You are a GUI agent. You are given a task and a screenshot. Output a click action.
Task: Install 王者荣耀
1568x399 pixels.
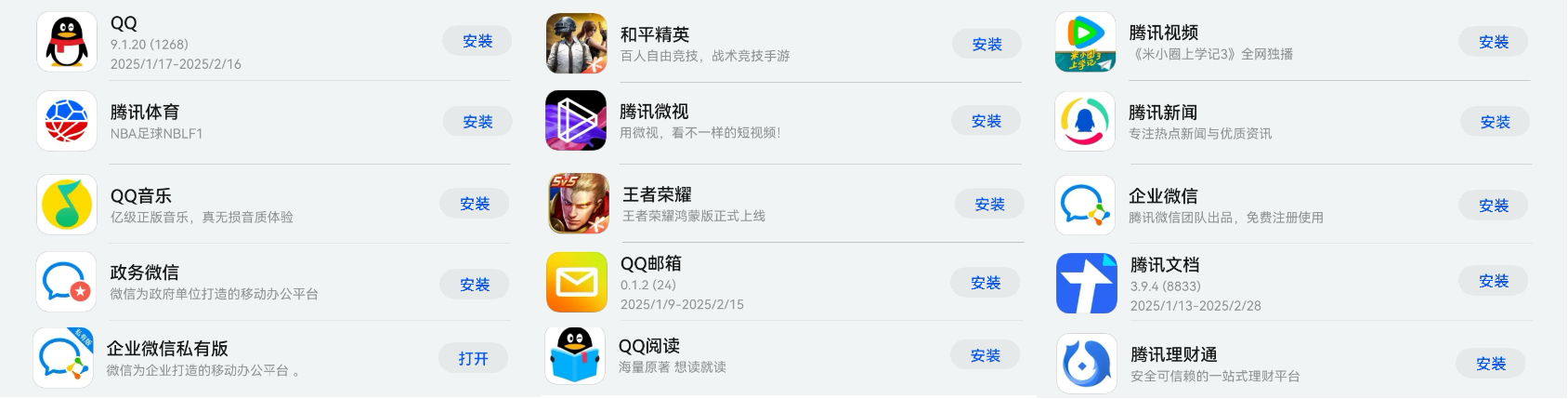click(989, 204)
